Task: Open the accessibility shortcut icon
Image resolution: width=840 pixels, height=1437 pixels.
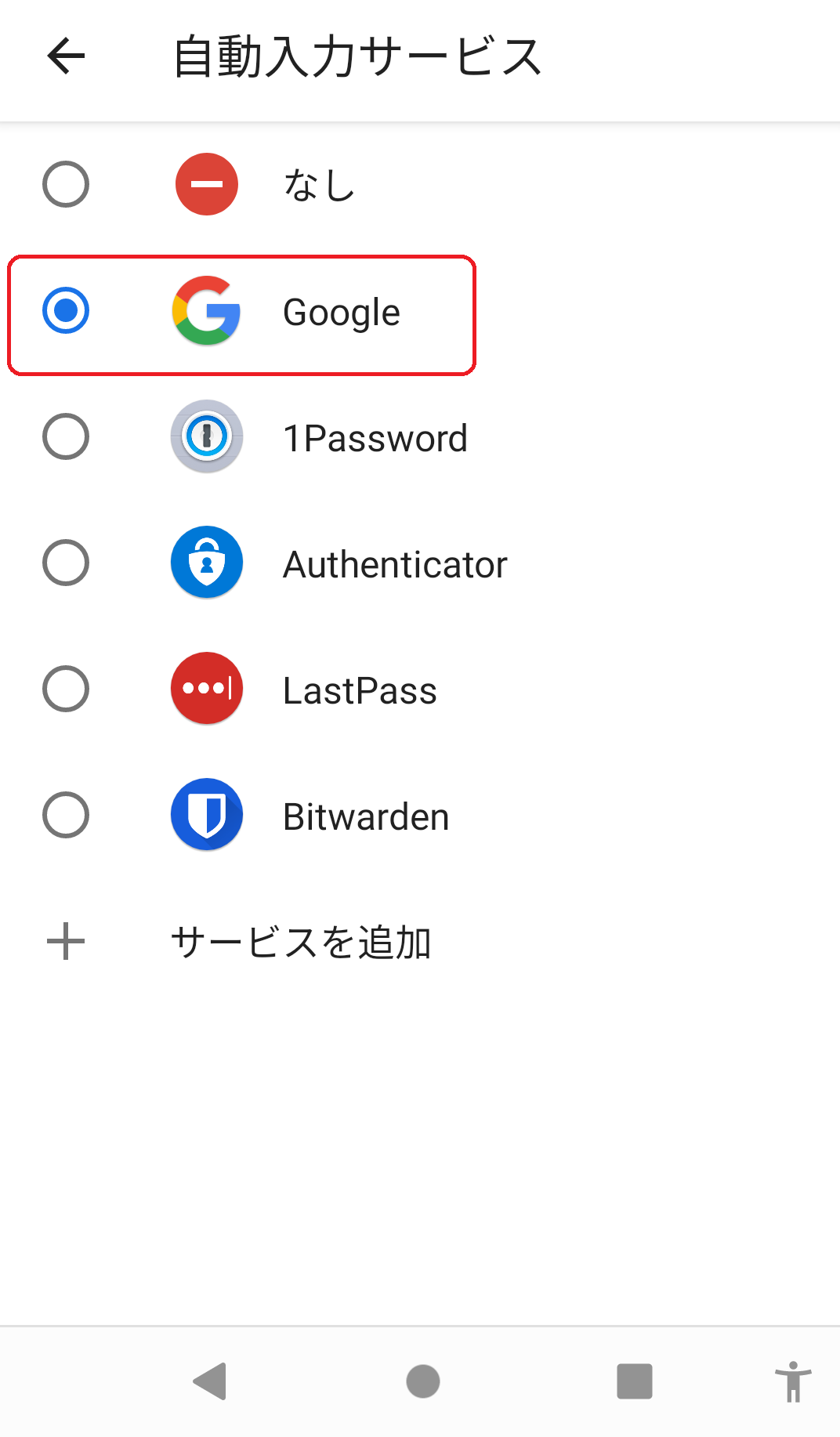Action: [x=793, y=1381]
